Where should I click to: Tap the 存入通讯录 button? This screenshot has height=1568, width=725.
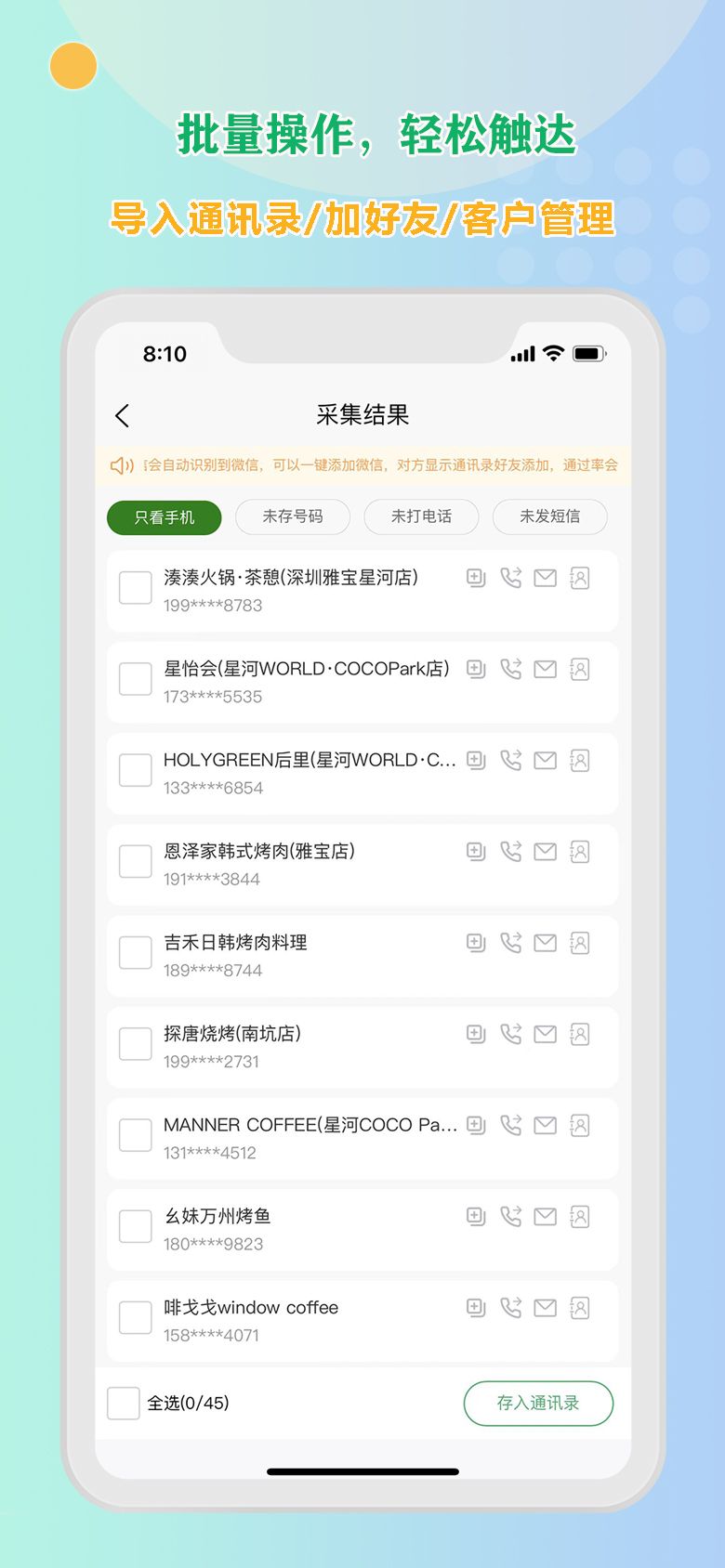[538, 1404]
